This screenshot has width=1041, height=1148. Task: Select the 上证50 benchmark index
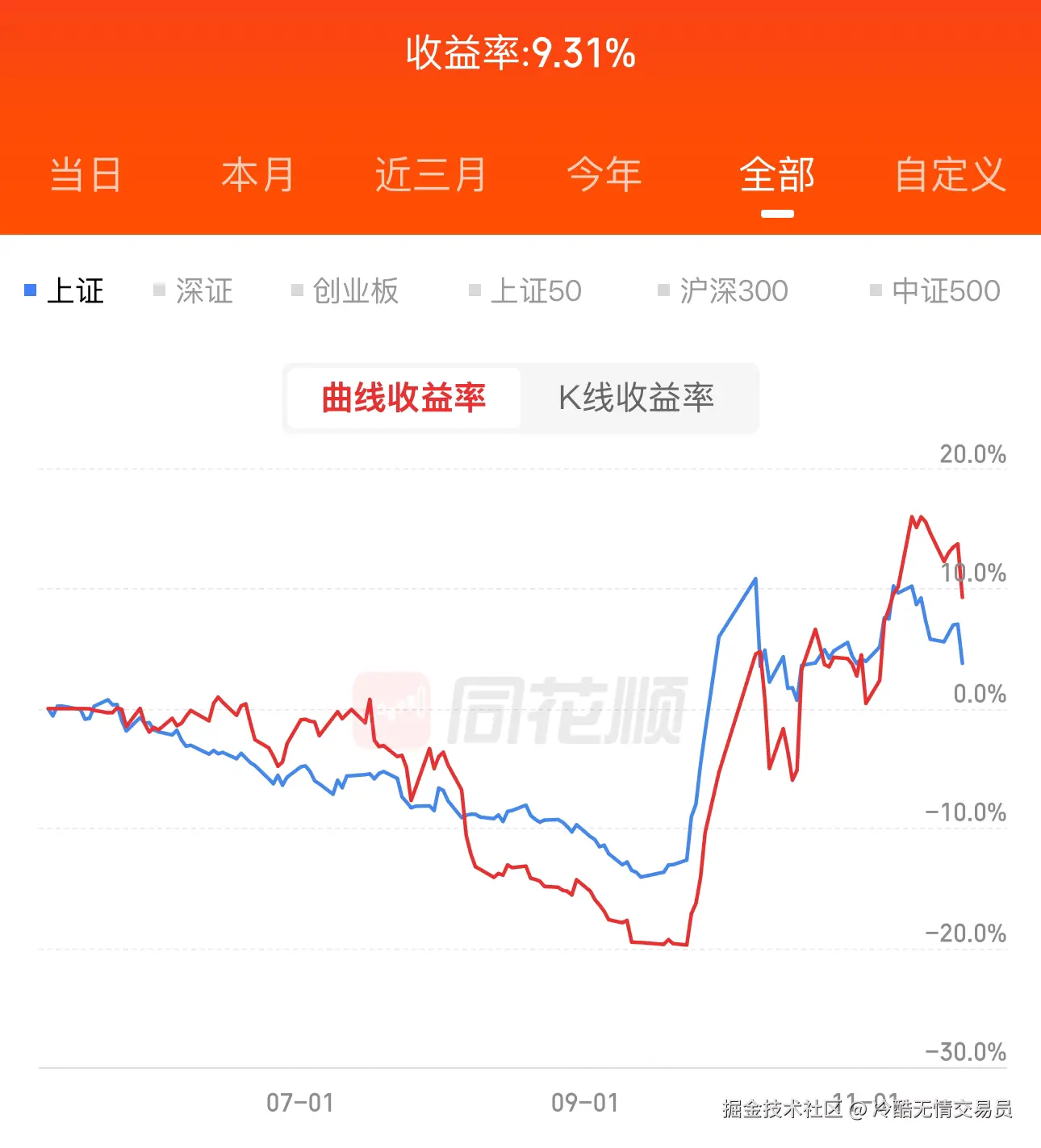click(525, 291)
